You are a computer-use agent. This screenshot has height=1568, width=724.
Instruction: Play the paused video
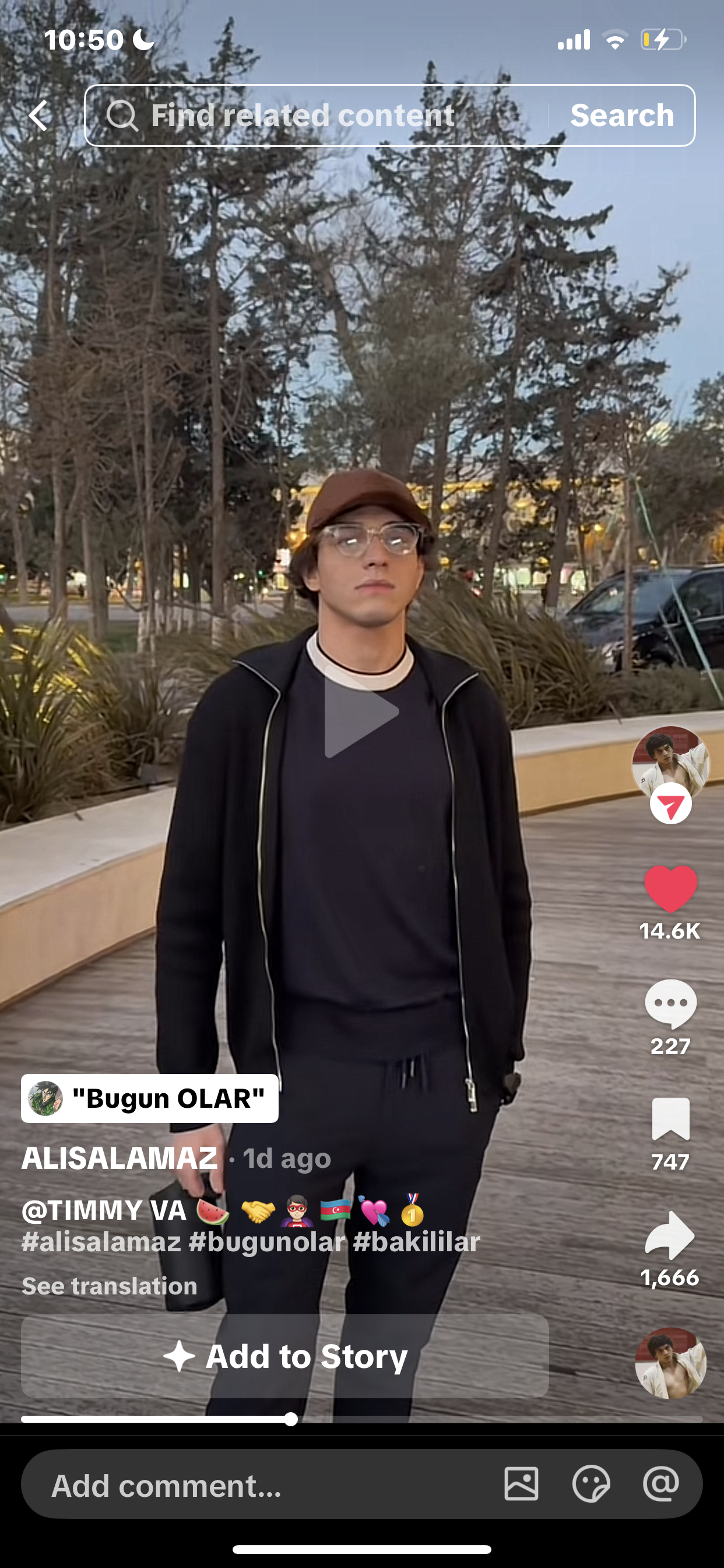(x=361, y=711)
